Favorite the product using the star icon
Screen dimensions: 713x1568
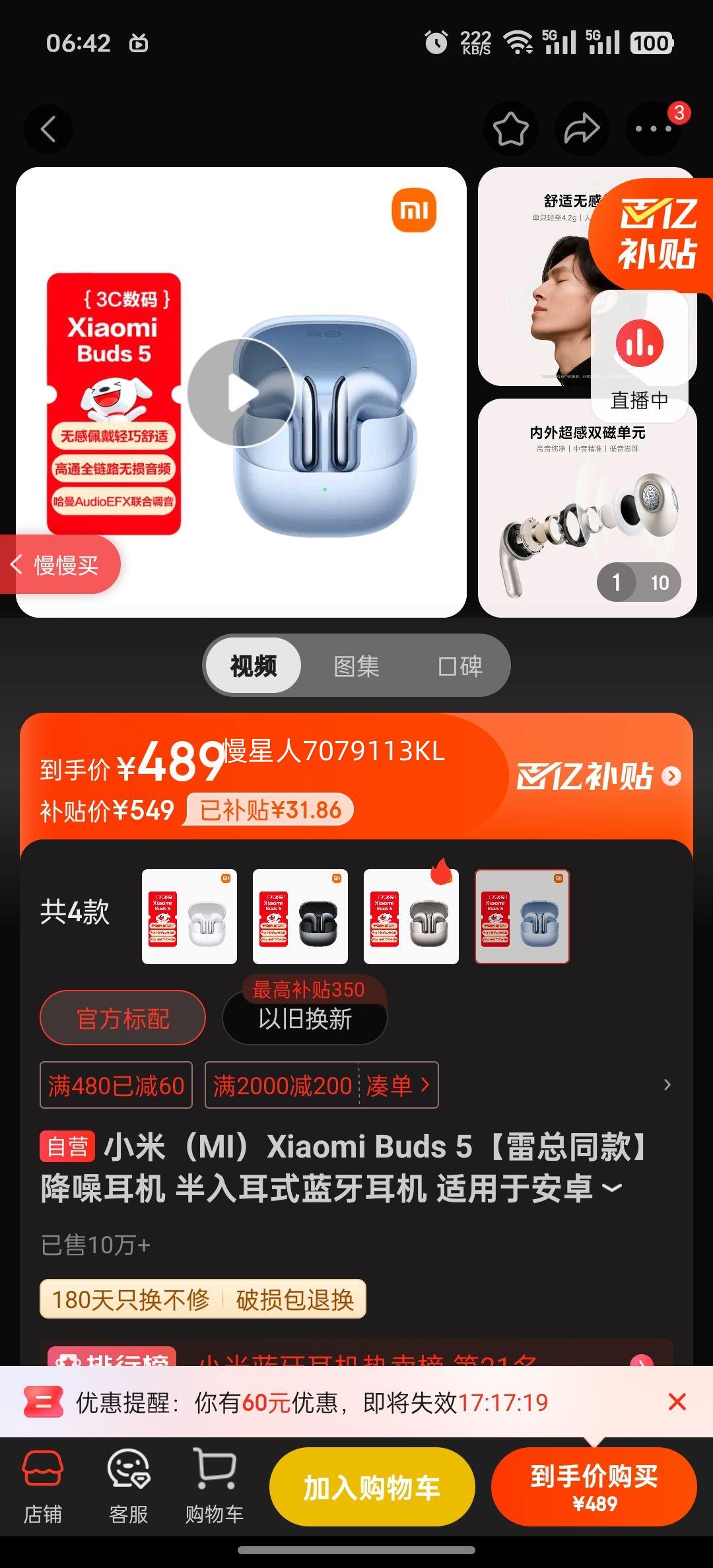(510, 129)
